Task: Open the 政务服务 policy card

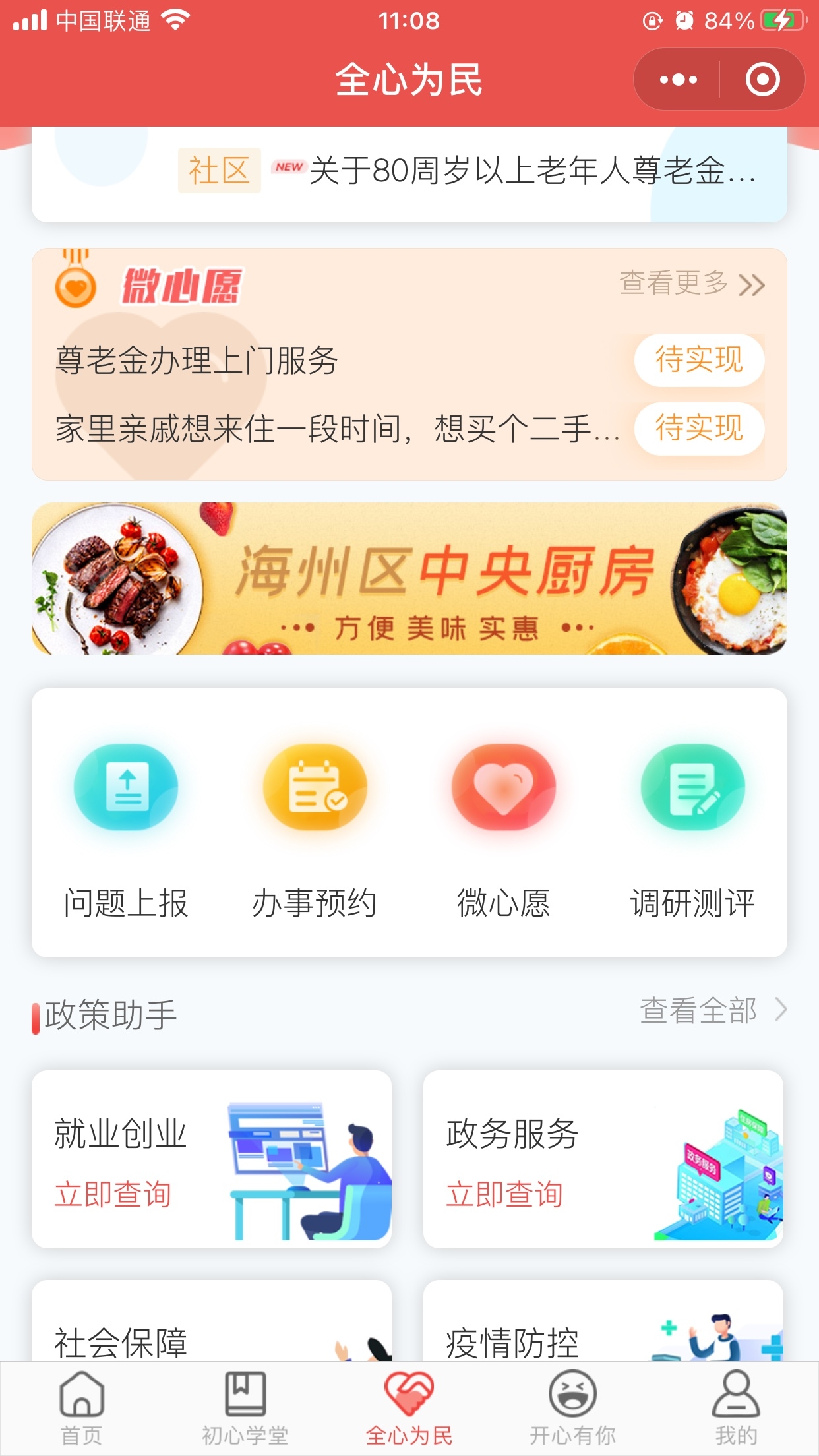Action: 603,1159
